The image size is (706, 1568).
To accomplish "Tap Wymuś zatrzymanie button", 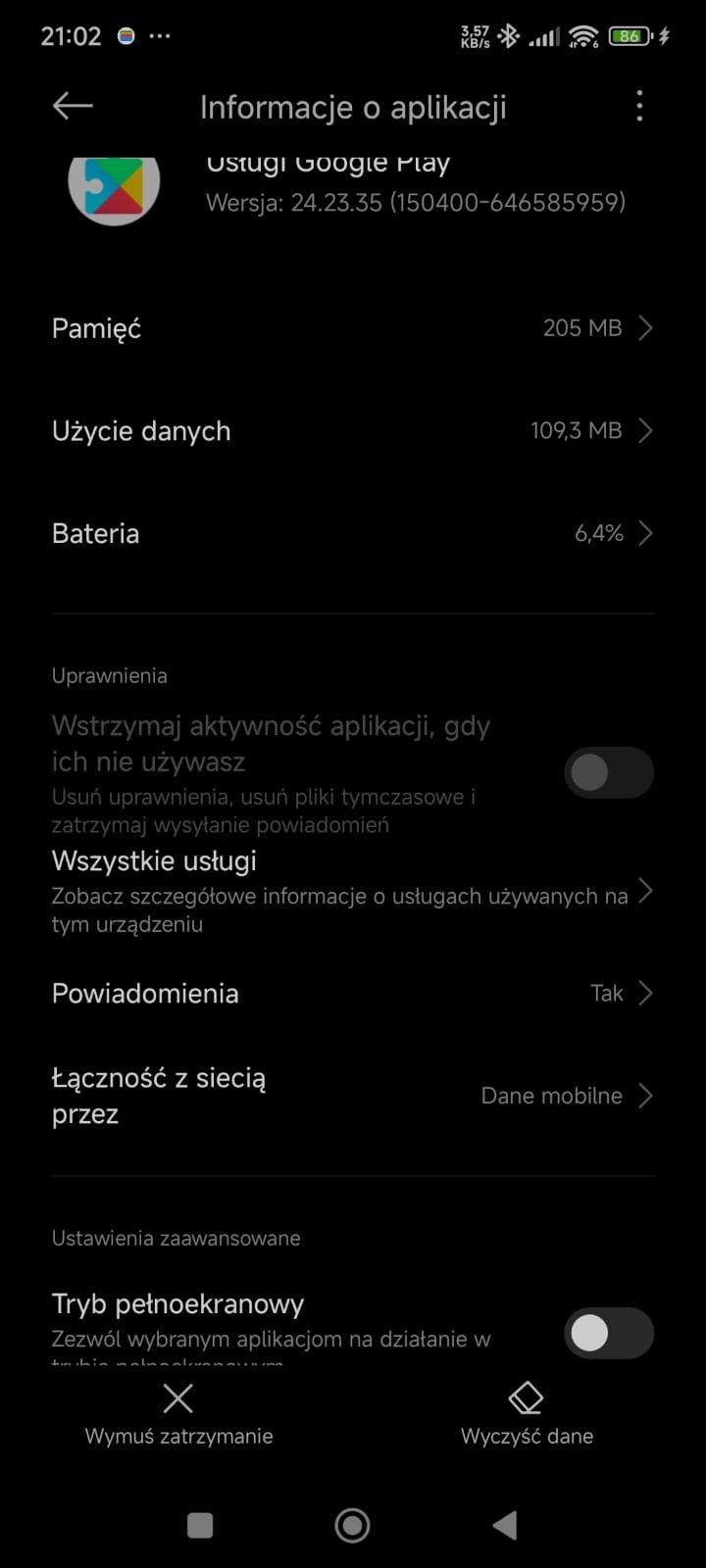I will (178, 1414).
